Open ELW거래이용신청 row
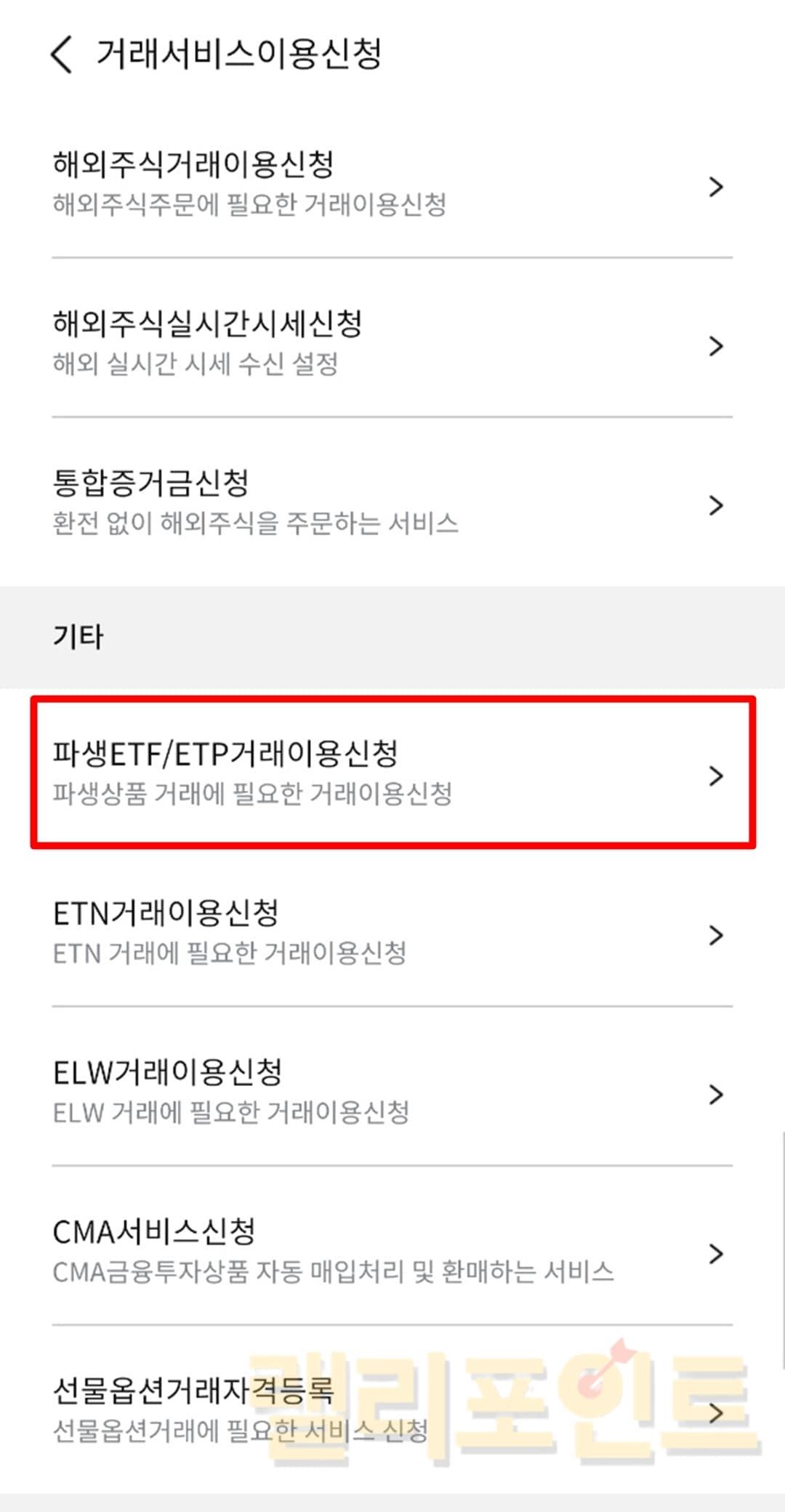This screenshot has width=785, height=1512. [x=392, y=1092]
